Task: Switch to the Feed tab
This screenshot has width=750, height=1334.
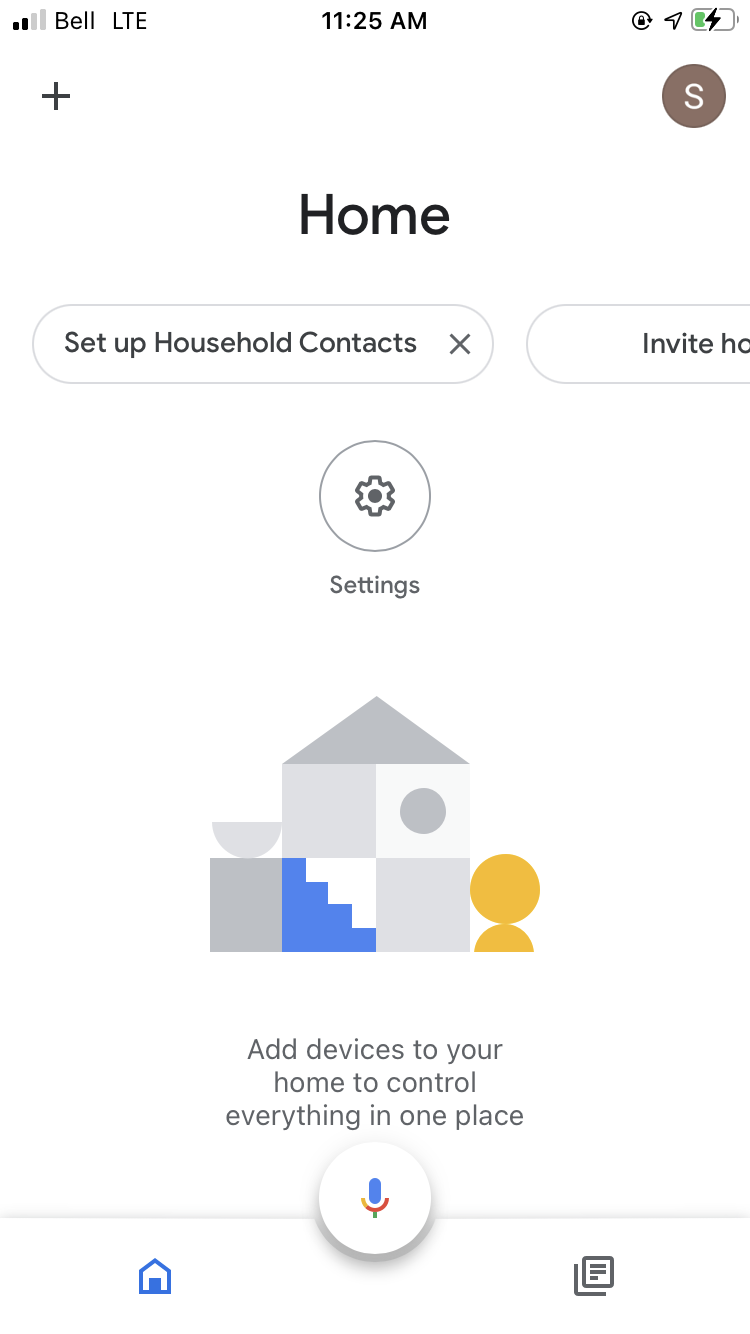Action: (x=594, y=1276)
